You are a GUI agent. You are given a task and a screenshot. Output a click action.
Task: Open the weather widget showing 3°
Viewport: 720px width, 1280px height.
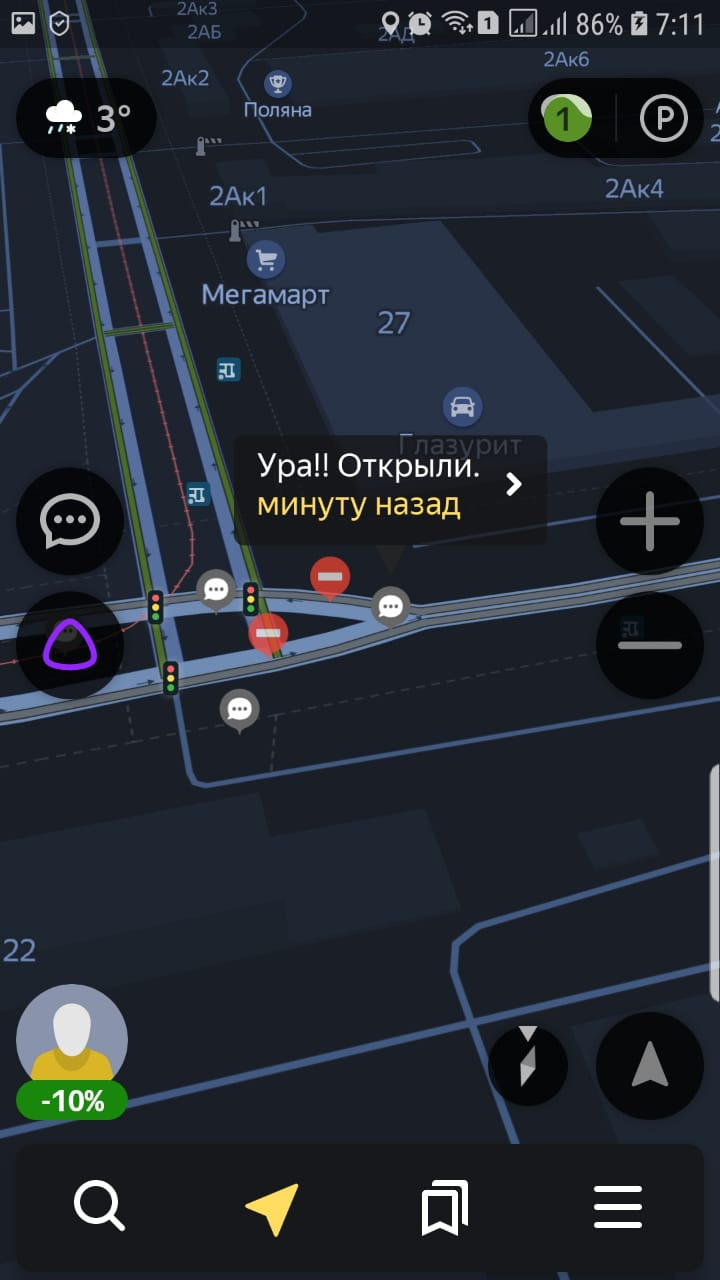87,118
